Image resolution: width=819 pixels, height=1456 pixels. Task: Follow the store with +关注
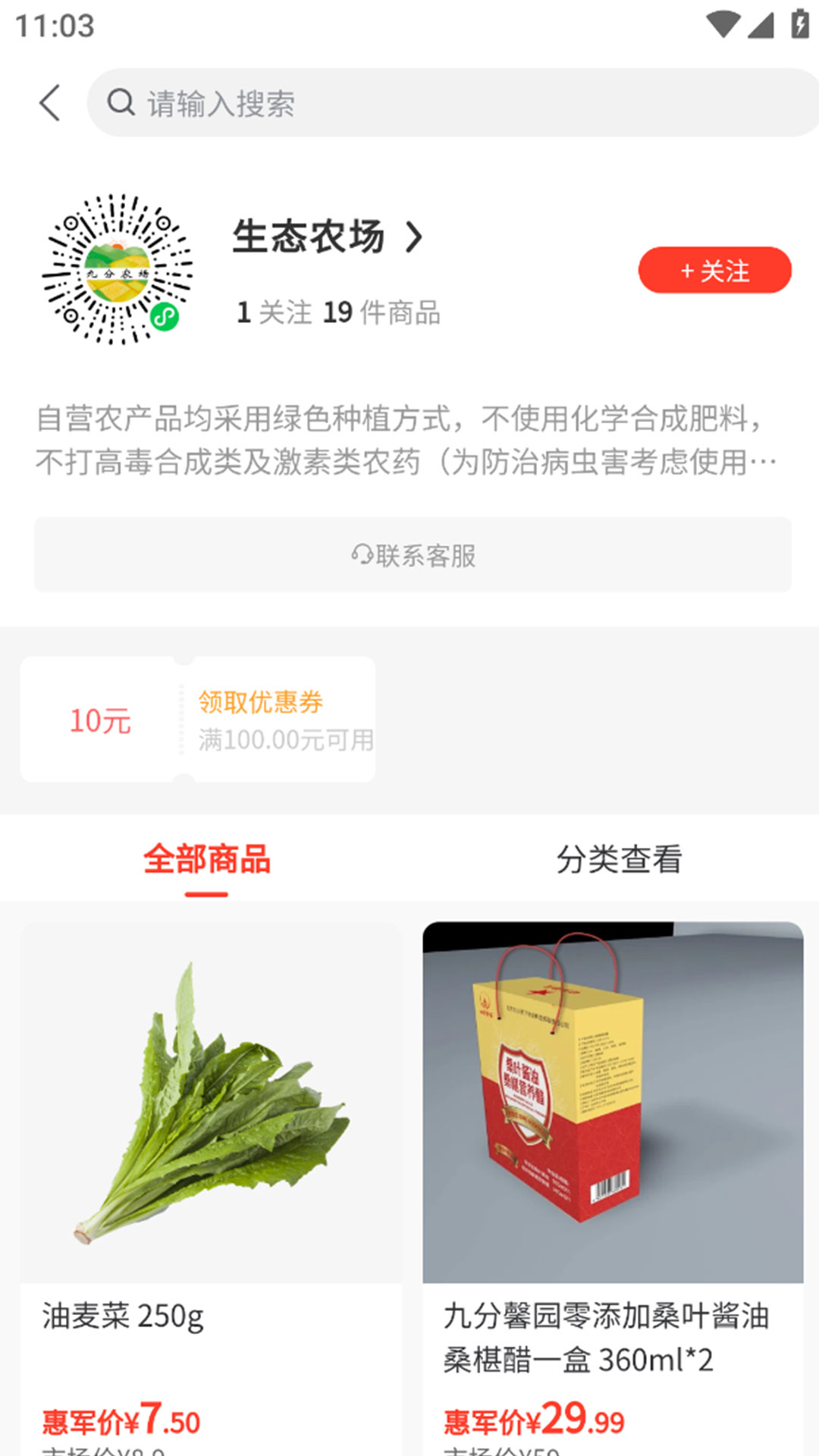tap(714, 270)
